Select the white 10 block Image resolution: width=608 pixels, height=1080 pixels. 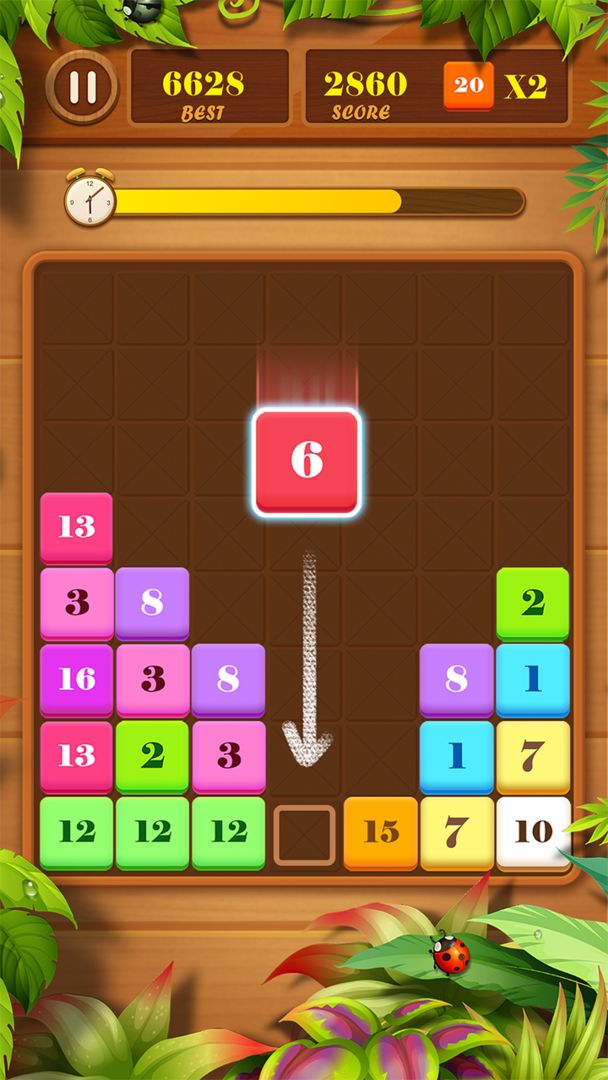click(533, 832)
